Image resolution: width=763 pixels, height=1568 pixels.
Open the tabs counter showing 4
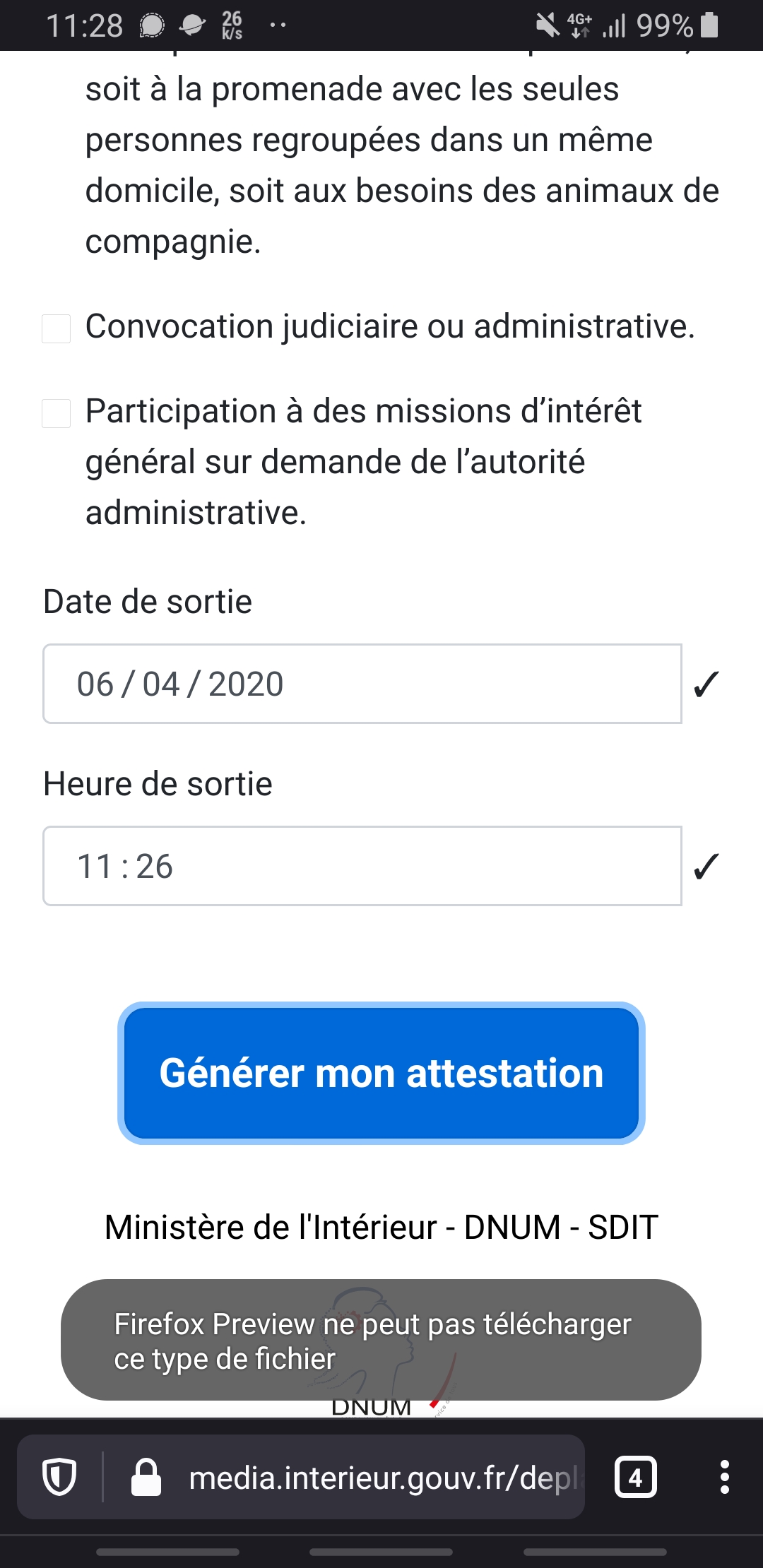pyautogui.click(x=636, y=1477)
